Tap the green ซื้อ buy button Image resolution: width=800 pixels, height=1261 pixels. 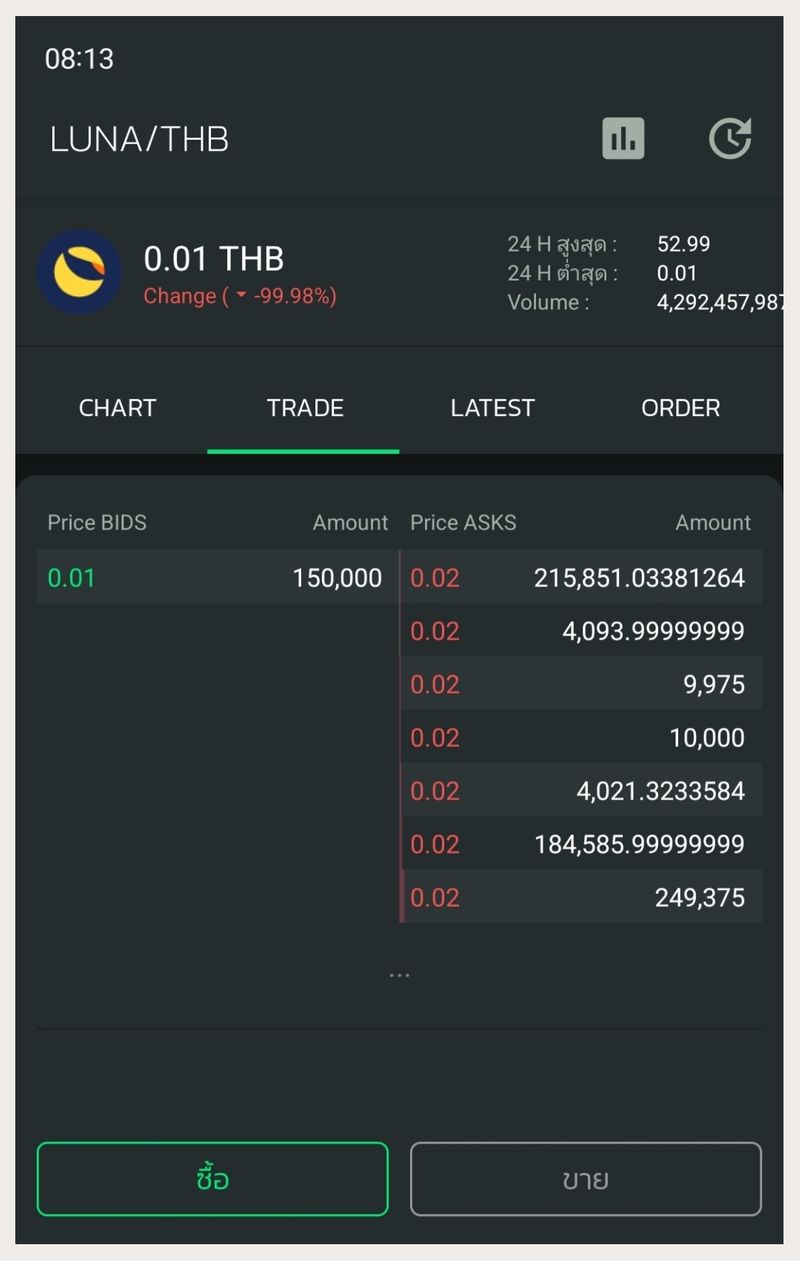pyautogui.click(x=212, y=1179)
